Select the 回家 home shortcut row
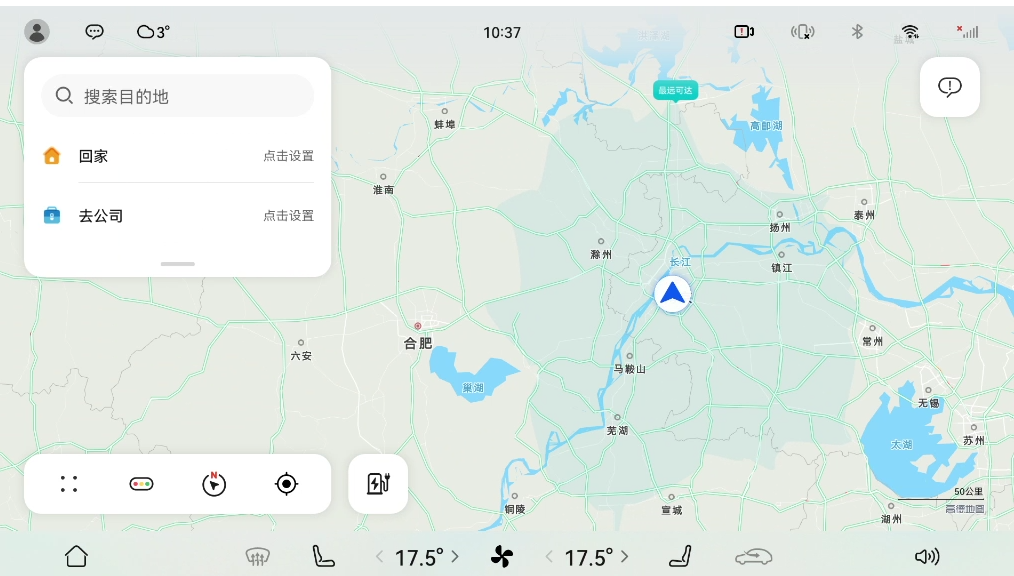Viewport: 1014px width, 576px height. 178,156
